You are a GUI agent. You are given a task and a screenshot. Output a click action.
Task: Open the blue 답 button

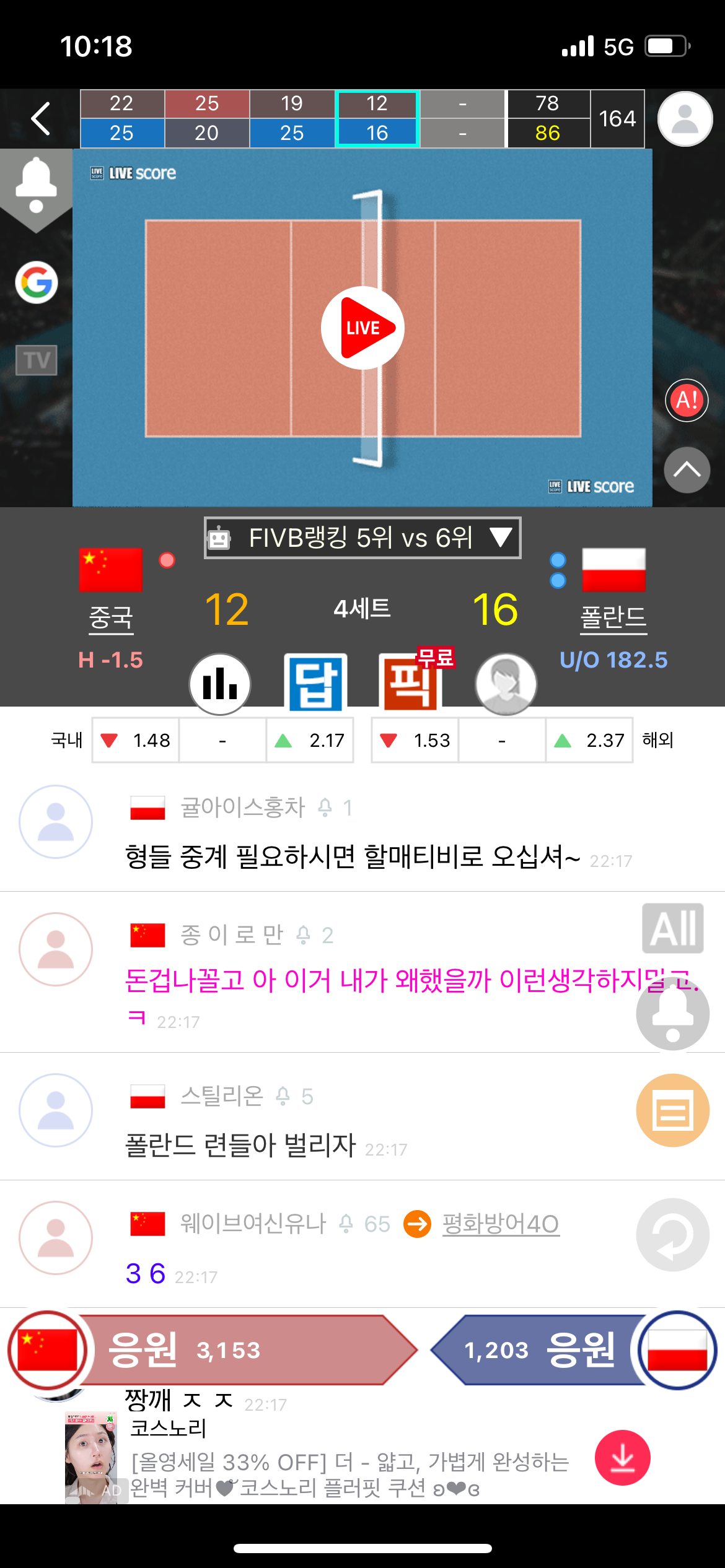pos(315,683)
